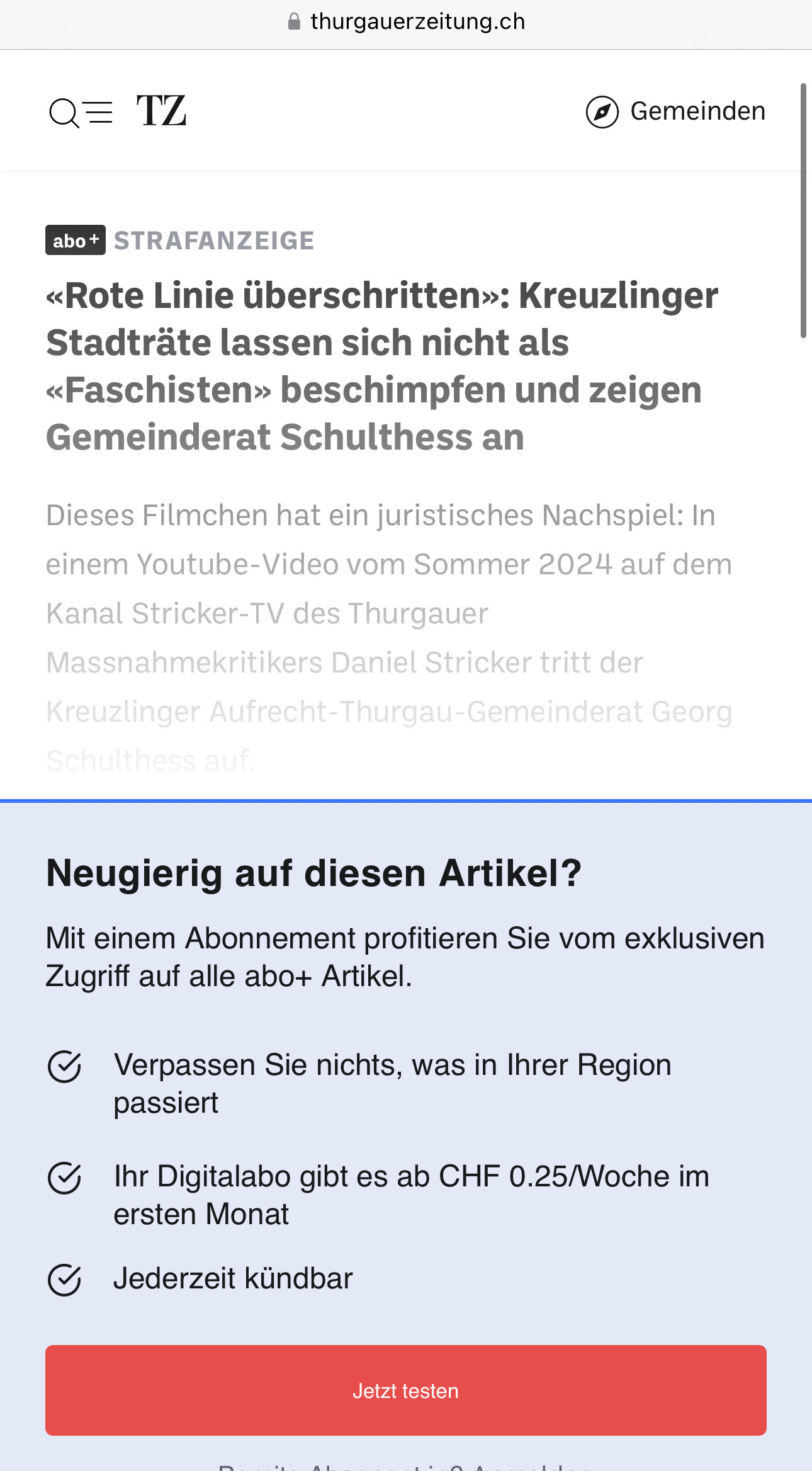Tap the red Jetzt testen button
Viewport: 812px width, 1471px height.
pos(406,1390)
